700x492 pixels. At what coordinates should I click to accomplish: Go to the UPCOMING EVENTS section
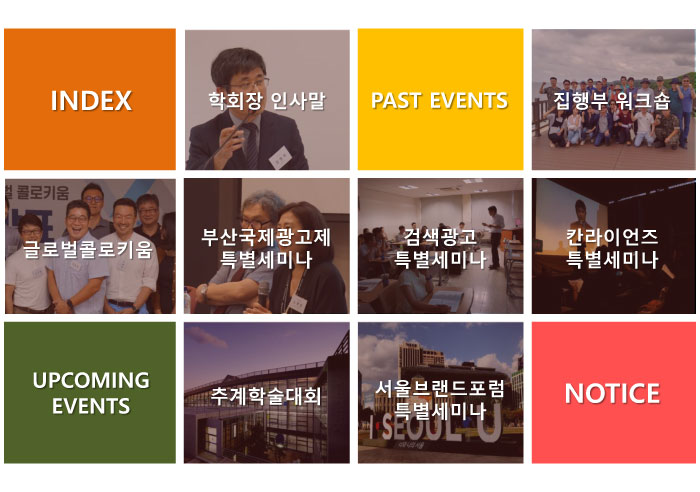pyautogui.click(x=89, y=394)
